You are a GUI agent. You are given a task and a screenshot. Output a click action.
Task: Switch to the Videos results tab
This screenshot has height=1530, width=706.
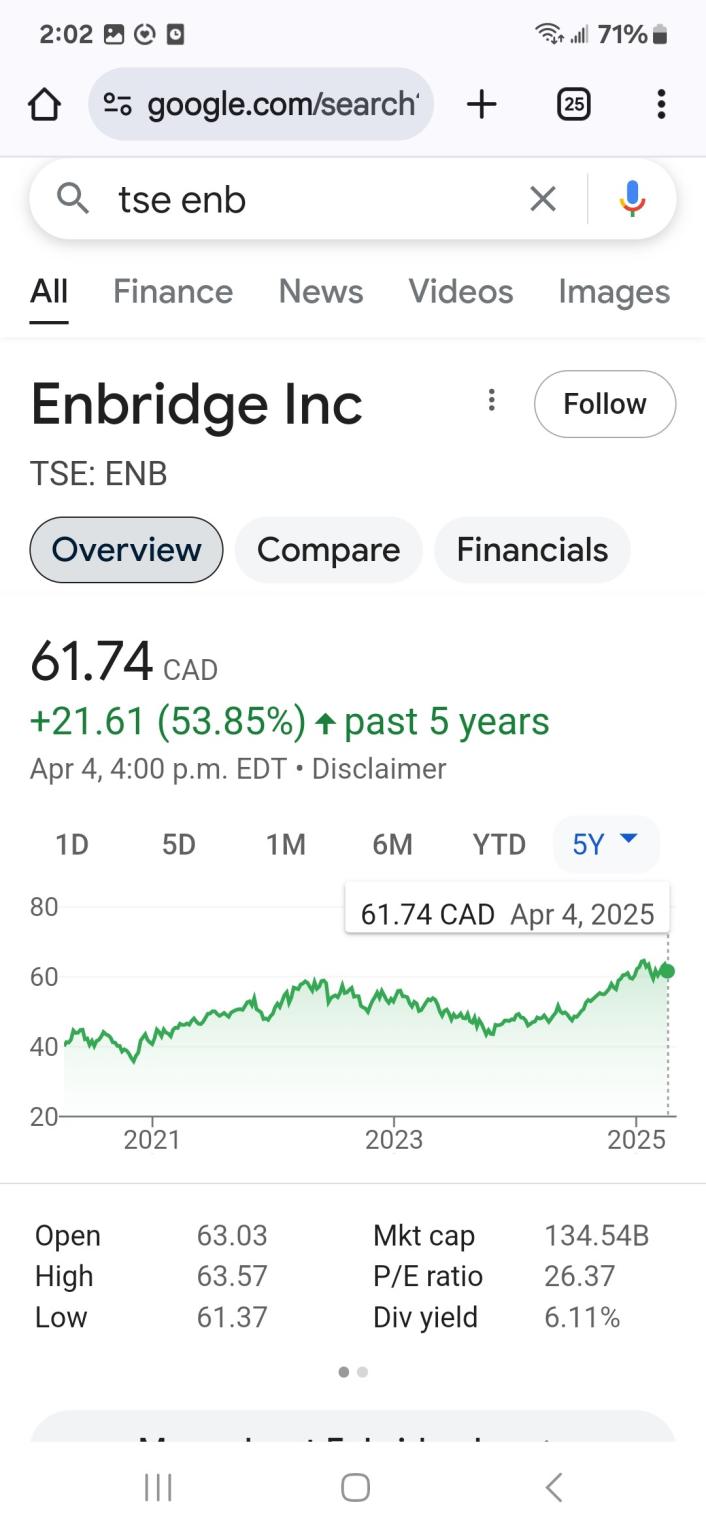[x=460, y=292]
